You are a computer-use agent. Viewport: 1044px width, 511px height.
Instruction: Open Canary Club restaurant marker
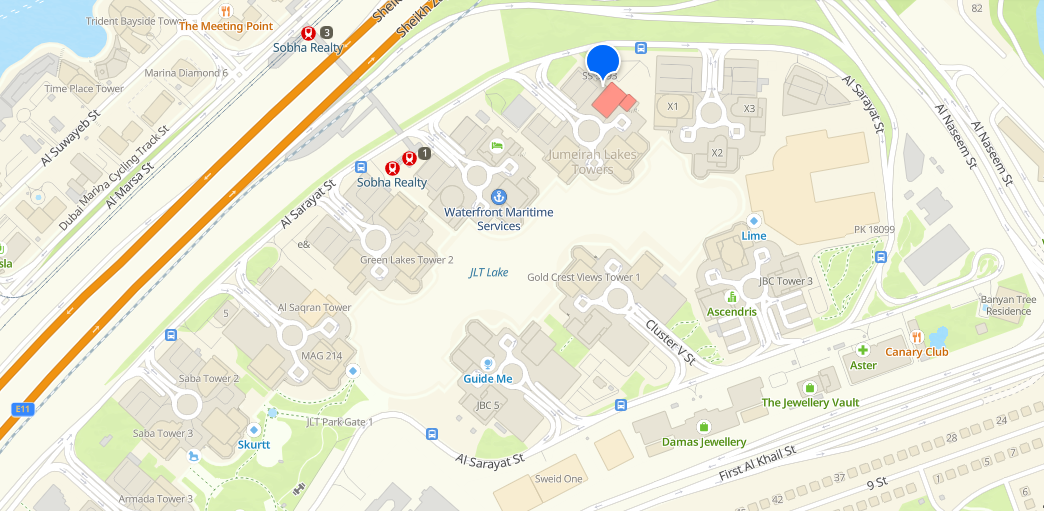(916, 336)
